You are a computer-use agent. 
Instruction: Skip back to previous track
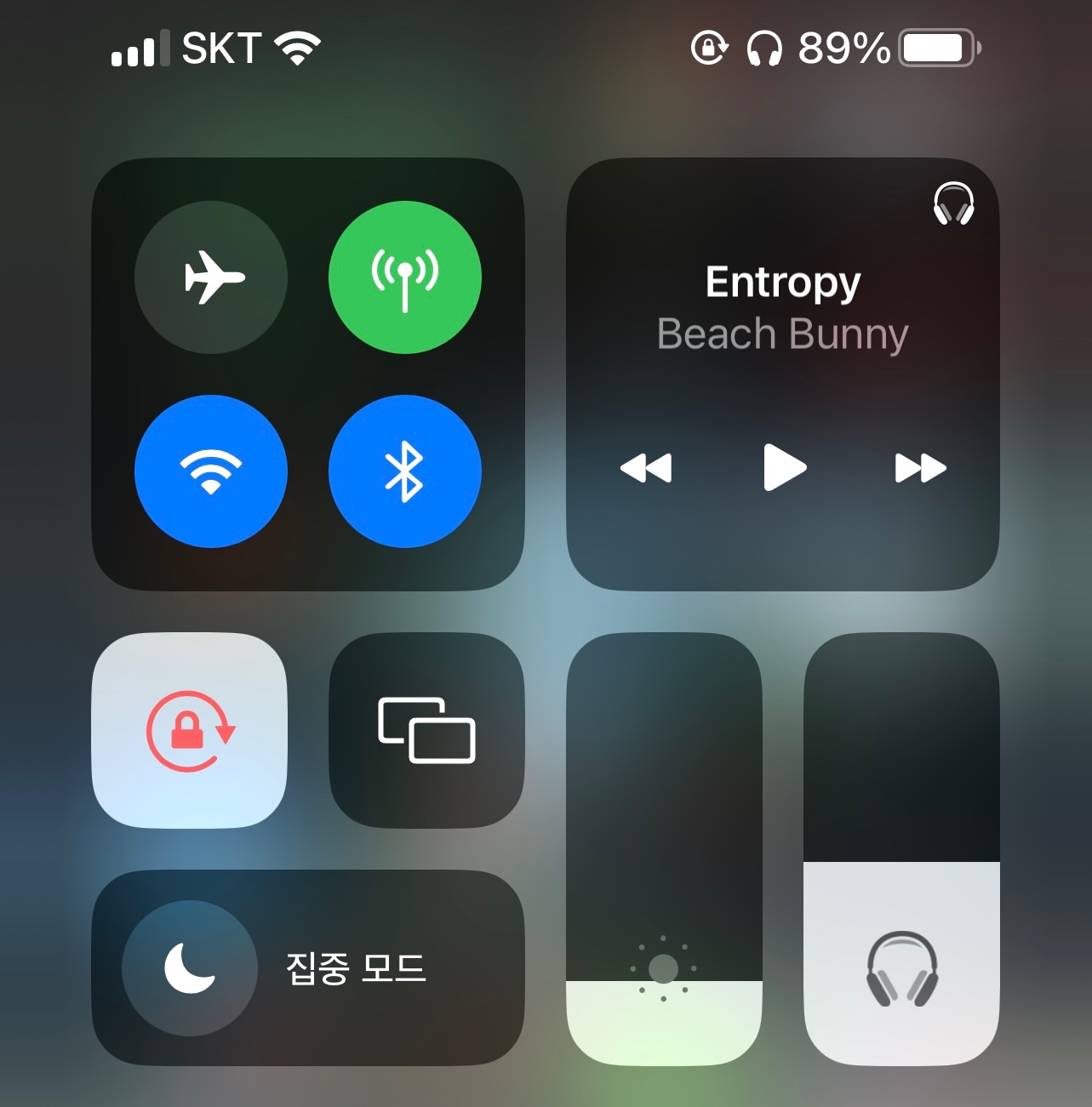(647, 467)
